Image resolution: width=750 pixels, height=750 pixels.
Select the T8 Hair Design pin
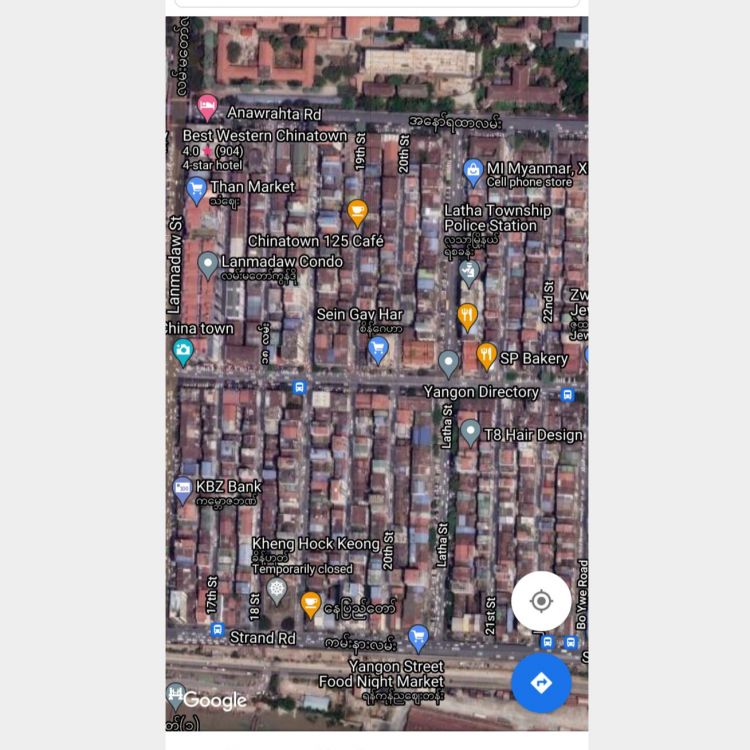pyautogui.click(x=470, y=432)
